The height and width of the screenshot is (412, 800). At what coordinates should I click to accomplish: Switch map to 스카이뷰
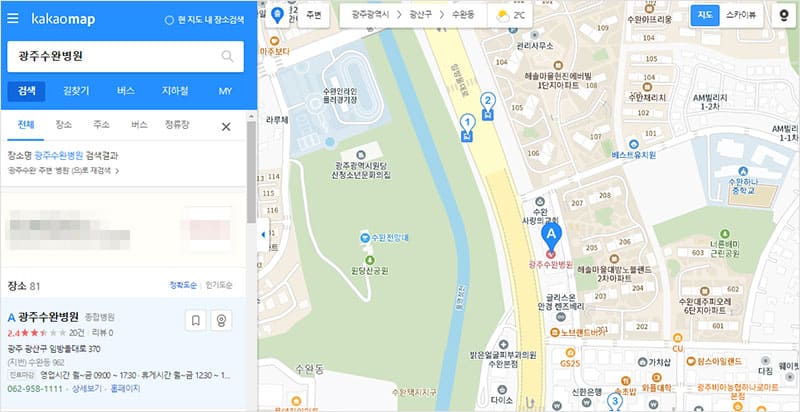(x=741, y=15)
